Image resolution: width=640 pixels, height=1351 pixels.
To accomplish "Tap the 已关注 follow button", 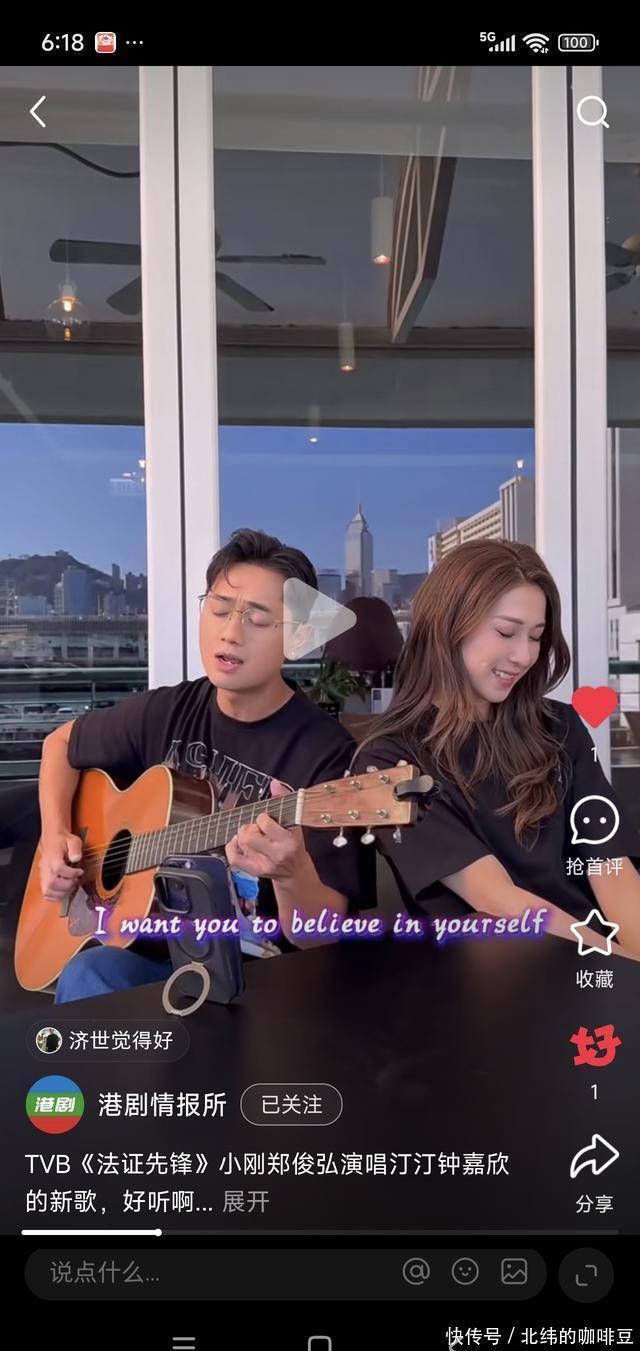I will (291, 1104).
